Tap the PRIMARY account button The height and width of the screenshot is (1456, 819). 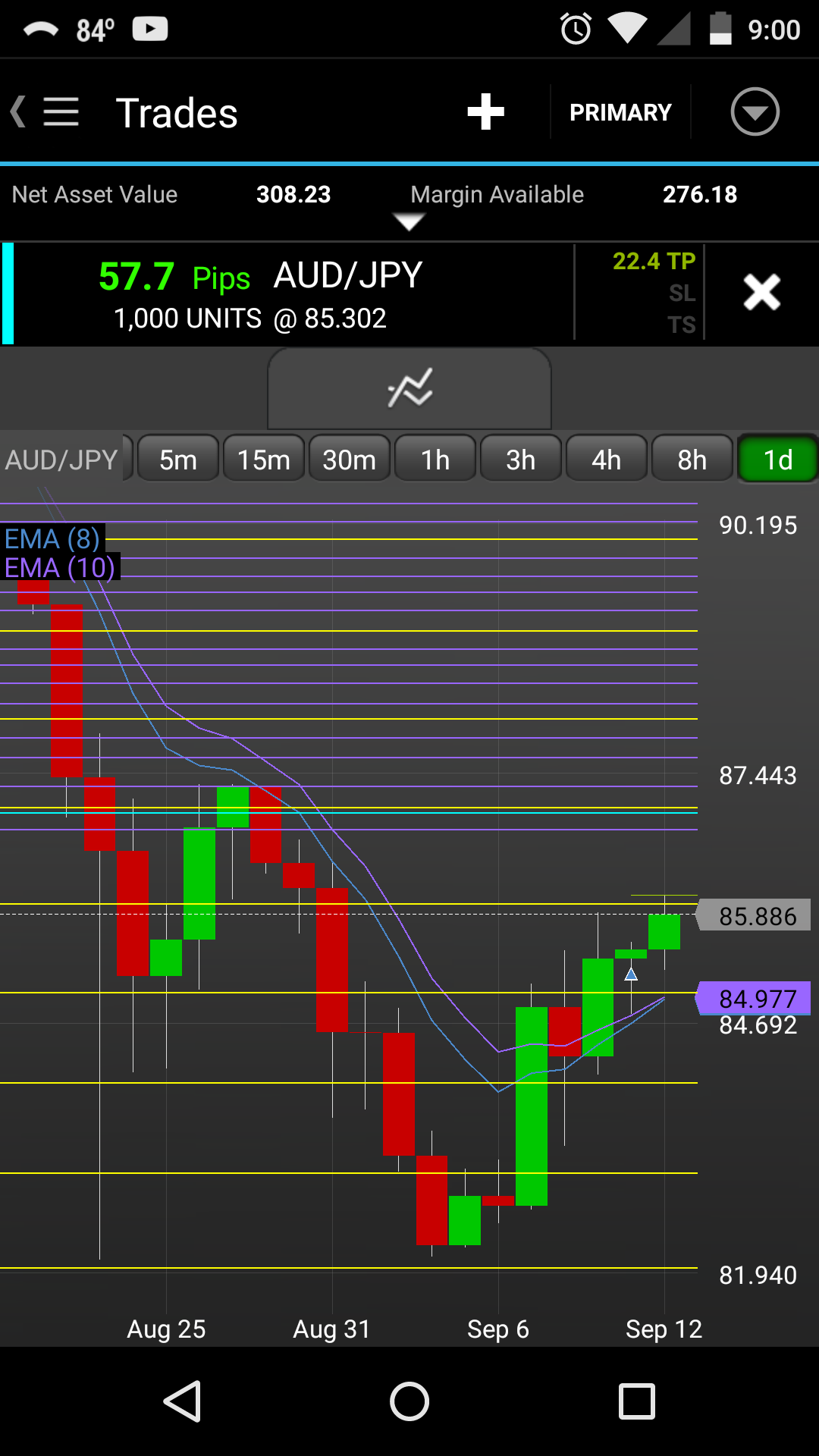(x=620, y=112)
